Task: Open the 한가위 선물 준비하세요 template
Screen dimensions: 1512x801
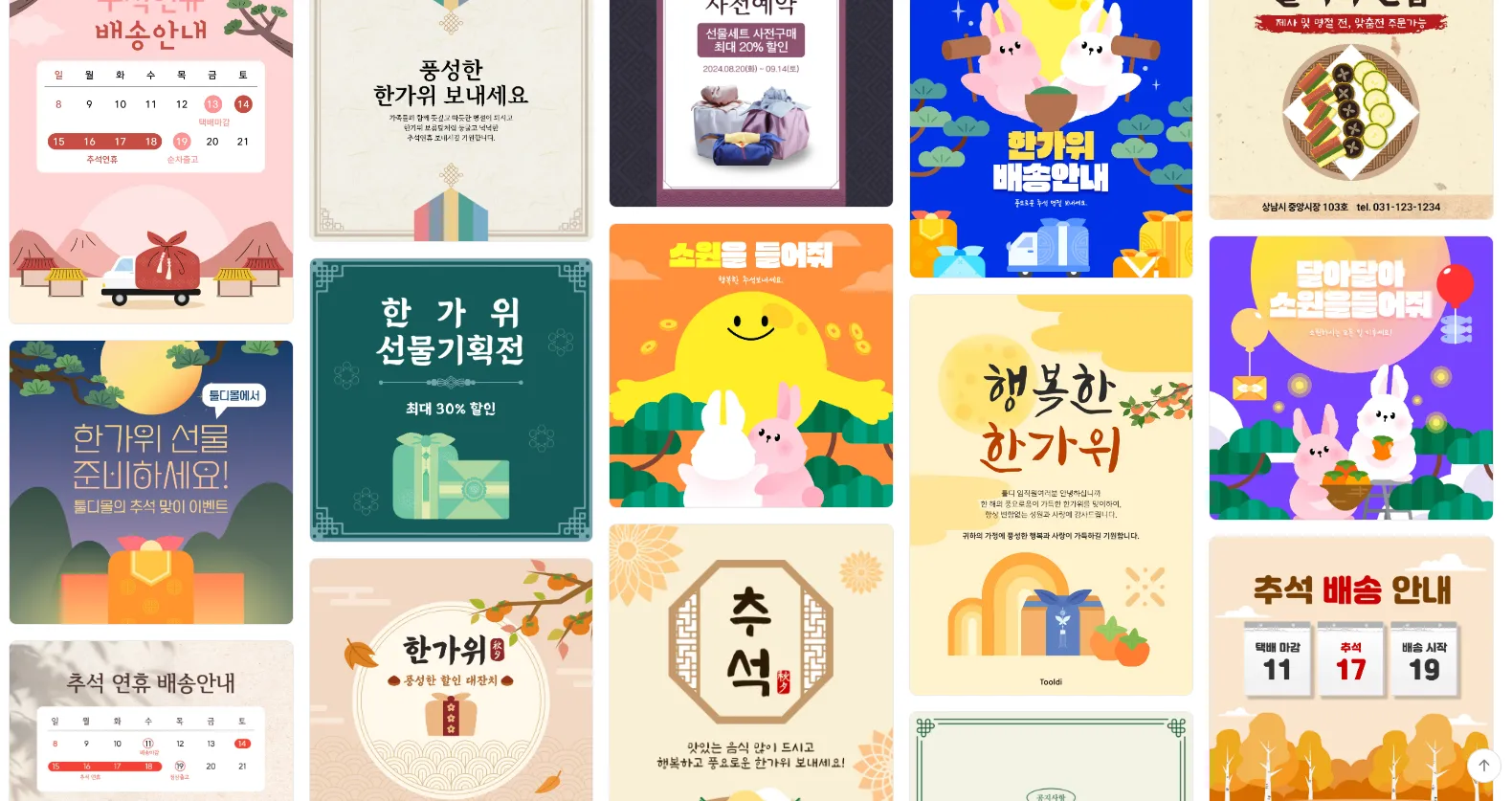Action: 151,481
